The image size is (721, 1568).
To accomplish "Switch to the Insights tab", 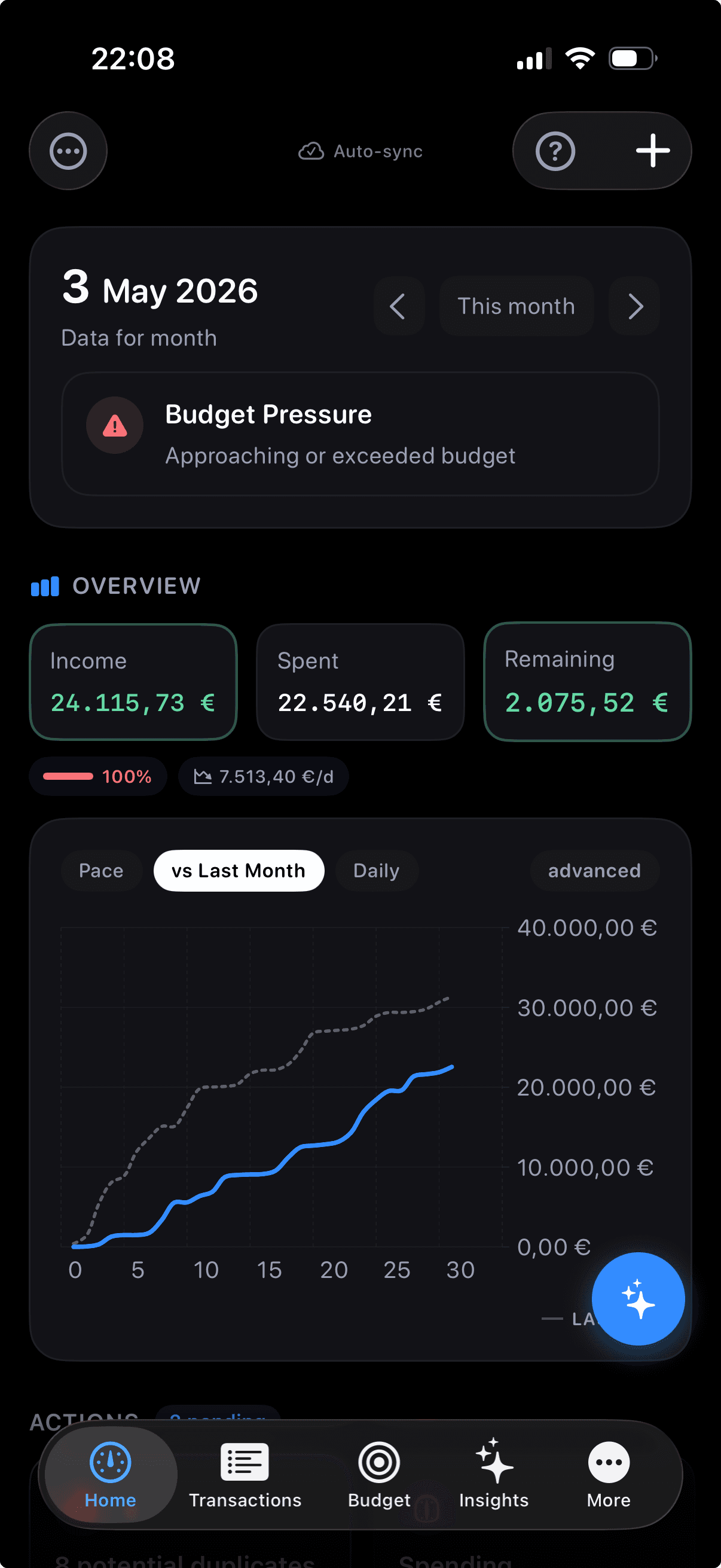I will tap(493, 1474).
